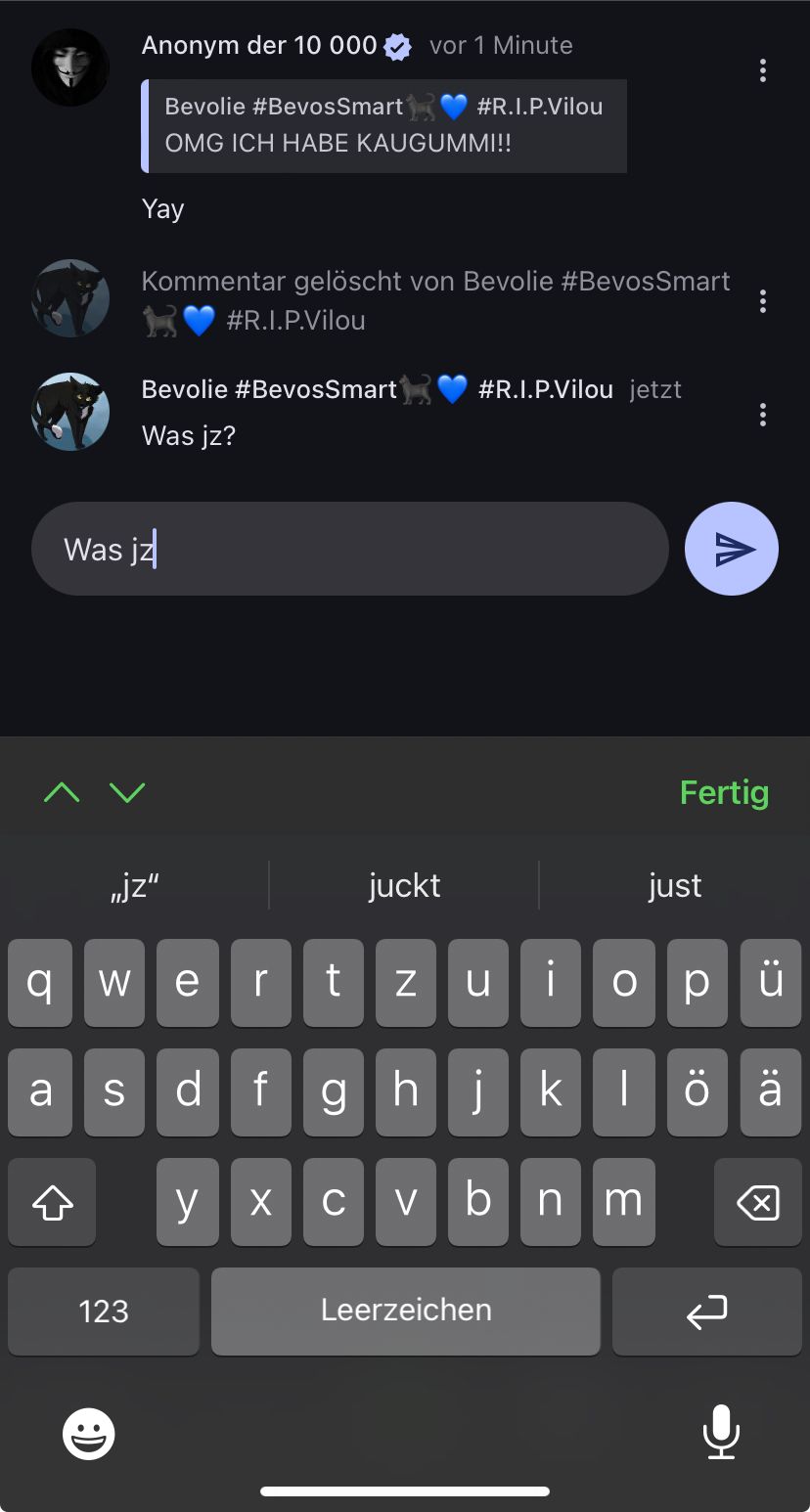Select the "just" keyboard suggestion

674,886
